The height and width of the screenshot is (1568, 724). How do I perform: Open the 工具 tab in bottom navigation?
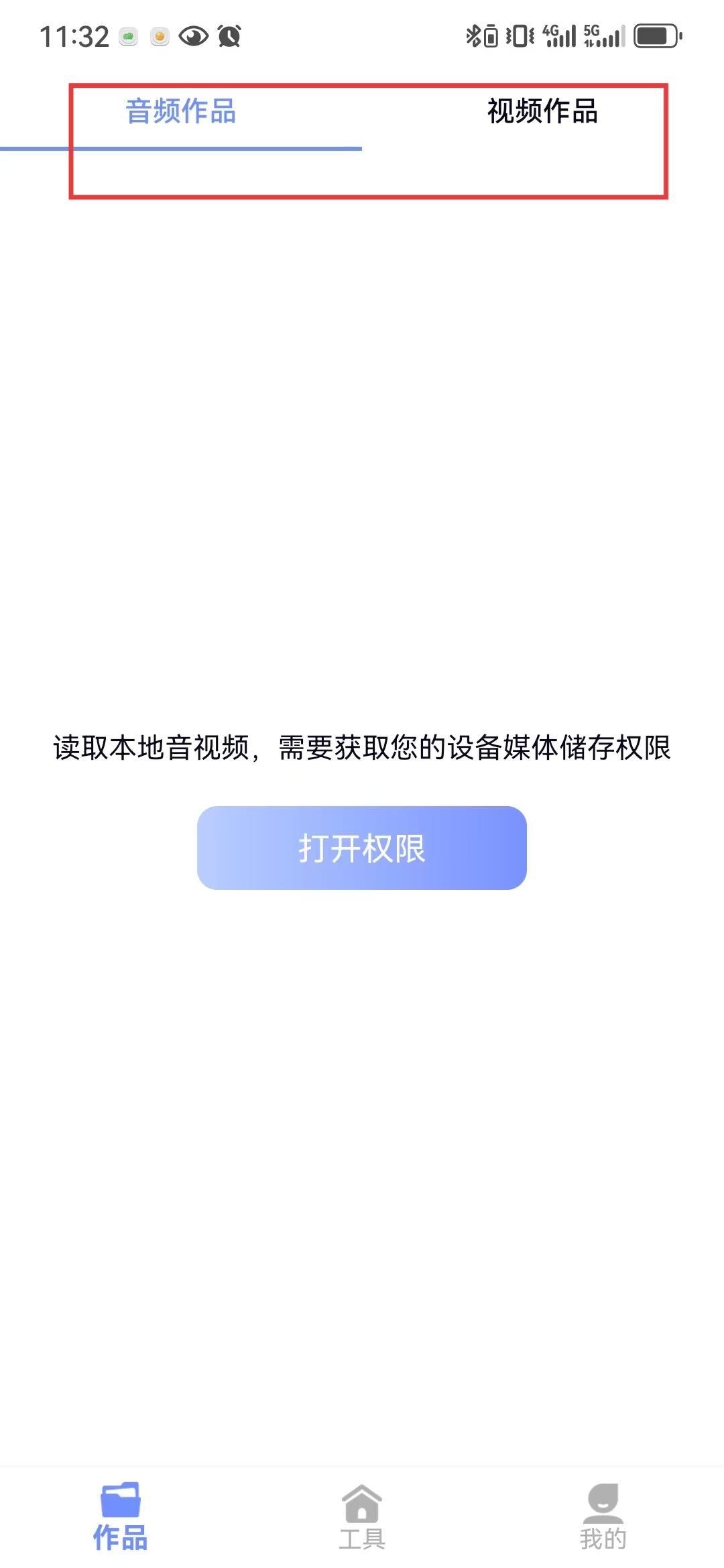(361, 1517)
